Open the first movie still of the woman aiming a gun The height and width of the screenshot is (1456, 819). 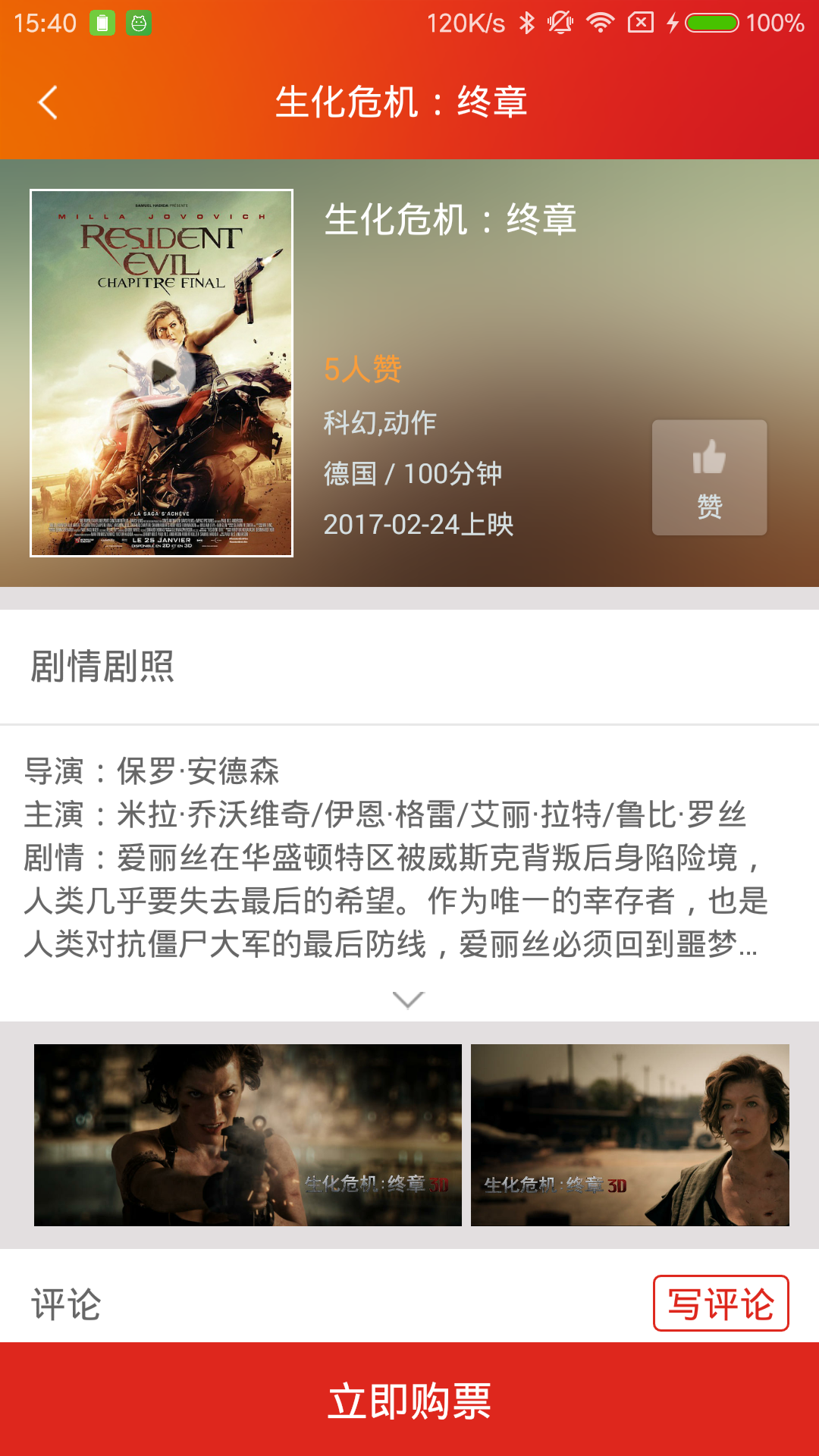click(x=247, y=1134)
